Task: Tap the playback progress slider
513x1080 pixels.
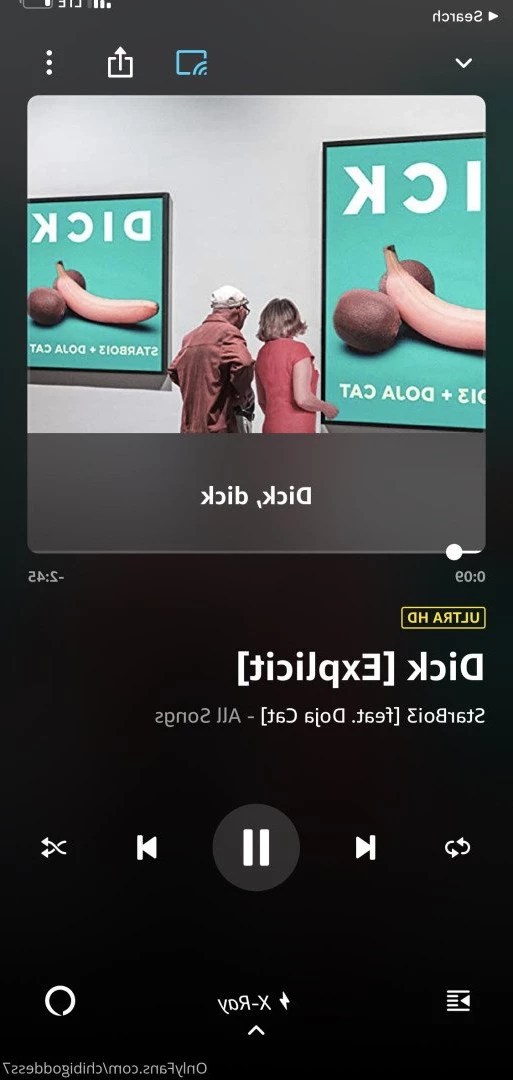Action: tap(256, 552)
